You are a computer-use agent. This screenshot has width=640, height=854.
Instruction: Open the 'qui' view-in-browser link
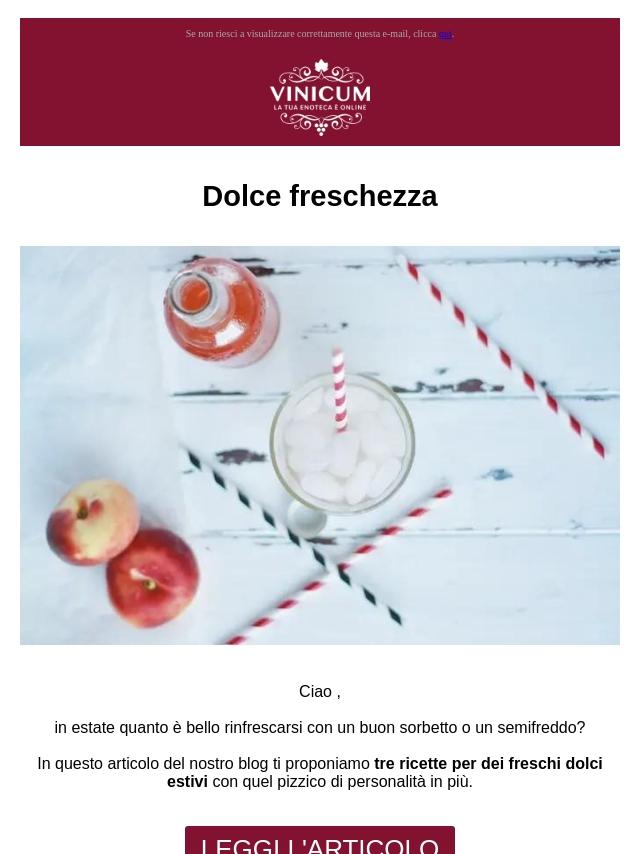point(445,34)
